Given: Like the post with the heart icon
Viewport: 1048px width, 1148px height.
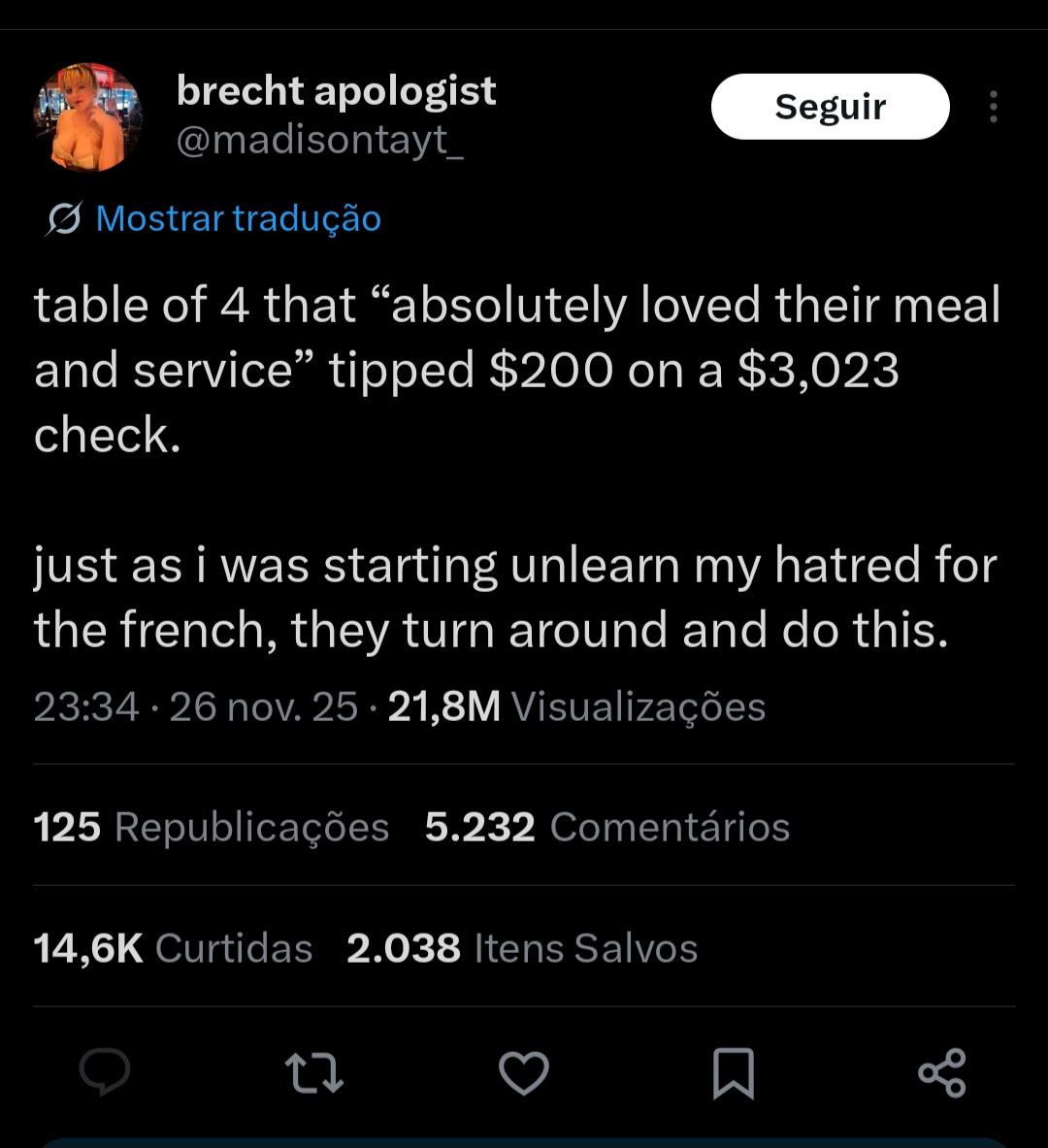Looking at the screenshot, I should point(524,1072).
